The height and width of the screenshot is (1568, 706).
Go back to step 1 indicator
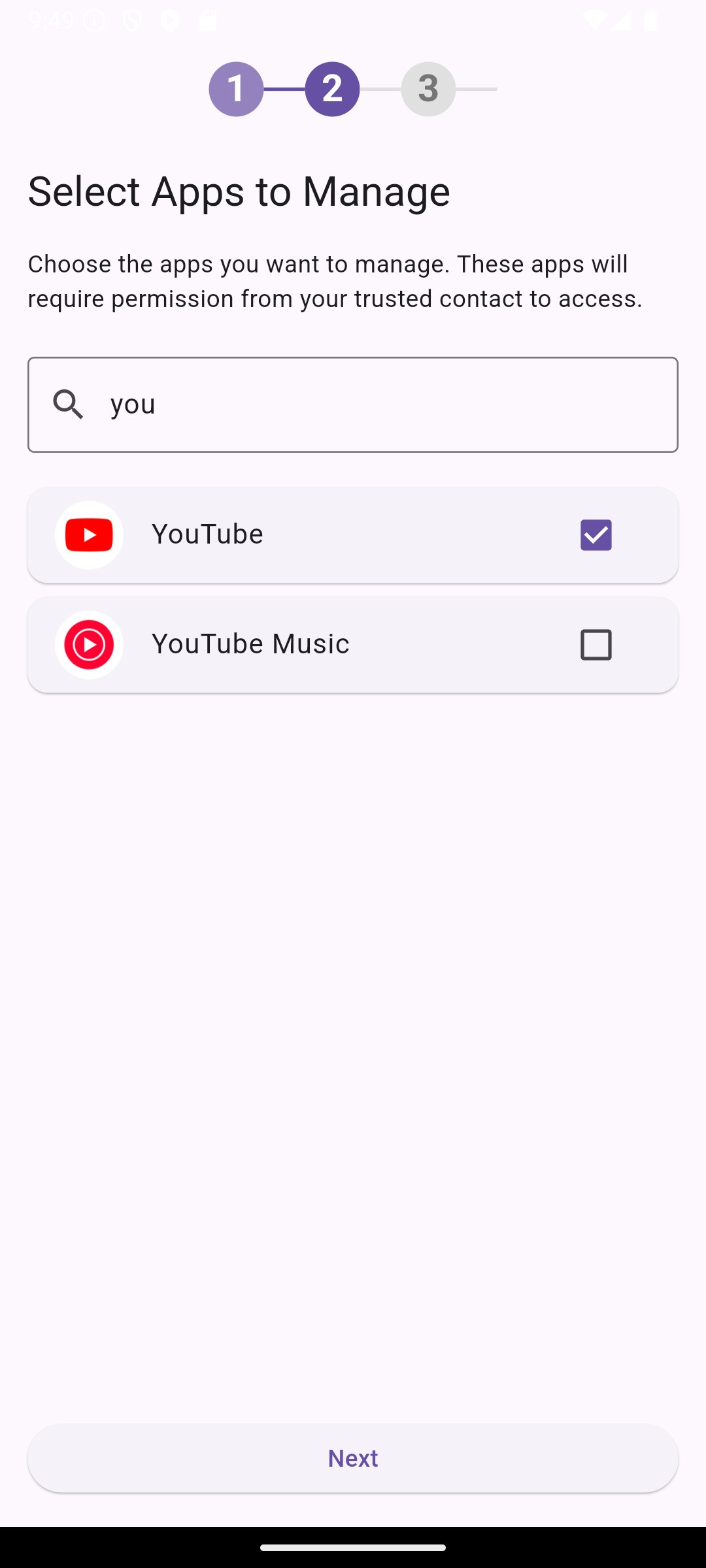tap(236, 89)
